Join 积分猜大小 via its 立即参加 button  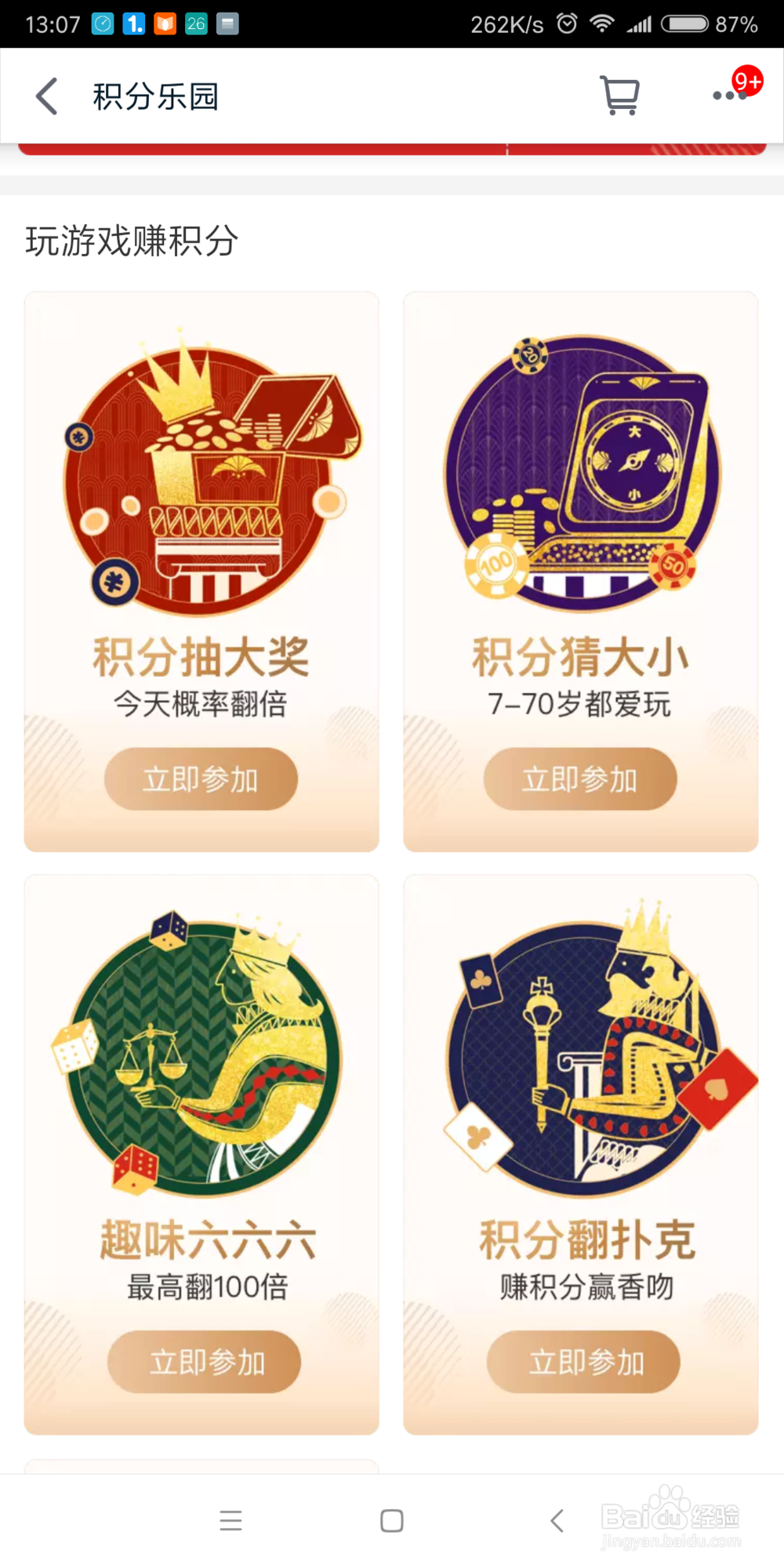(580, 779)
